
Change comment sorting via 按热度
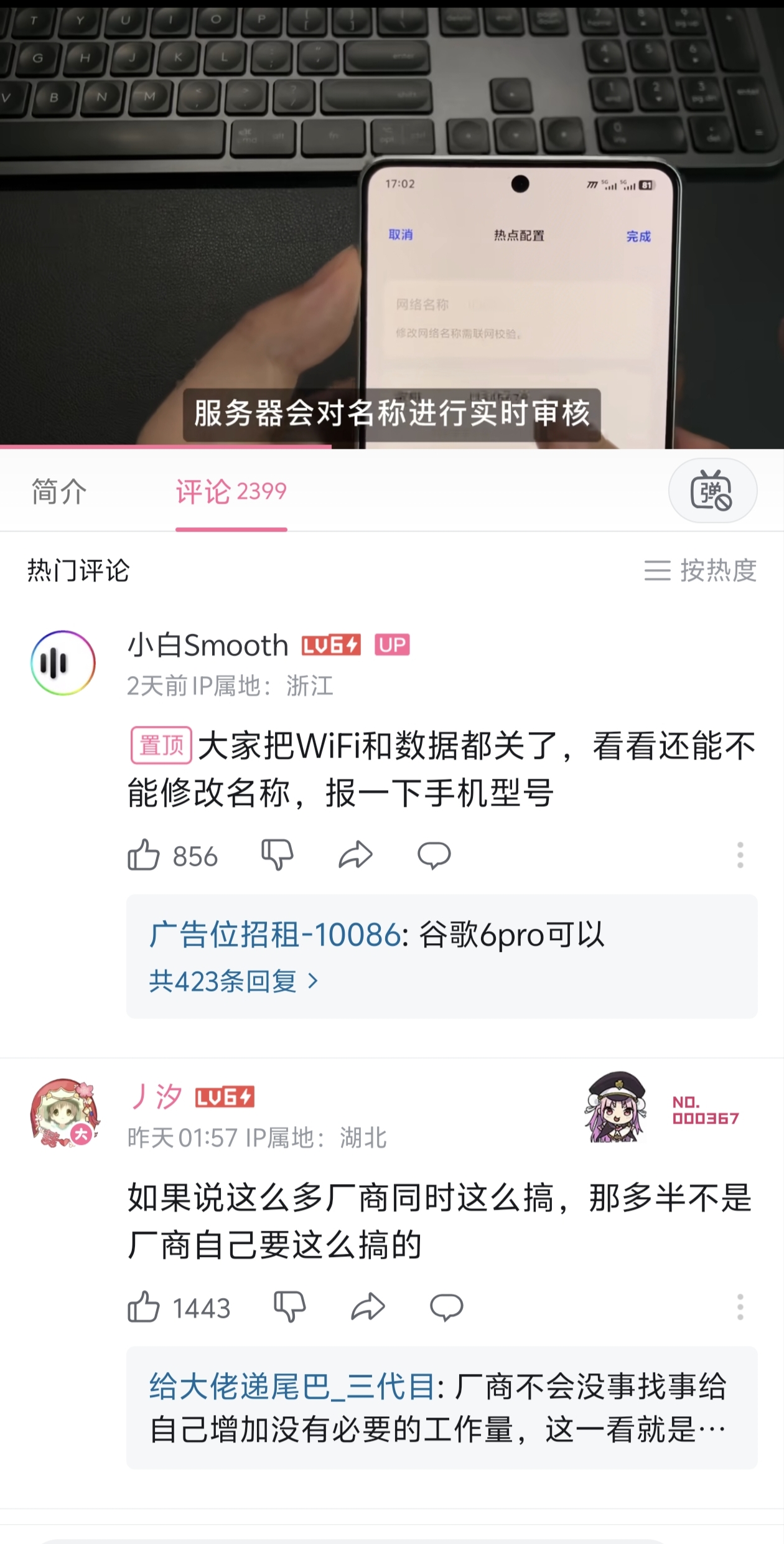(701, 570)
